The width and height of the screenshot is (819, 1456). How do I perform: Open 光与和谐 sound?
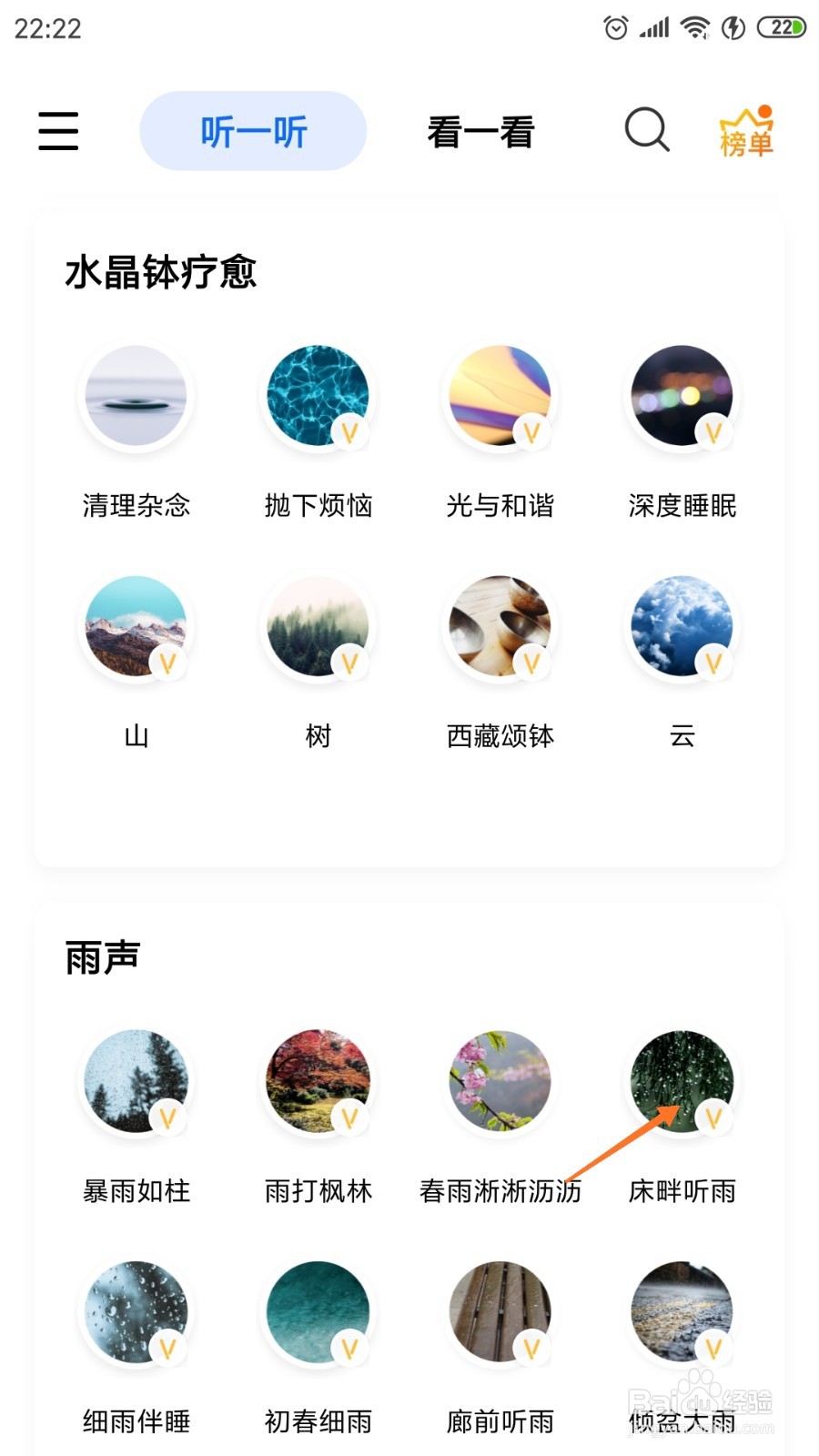(500, 396)
